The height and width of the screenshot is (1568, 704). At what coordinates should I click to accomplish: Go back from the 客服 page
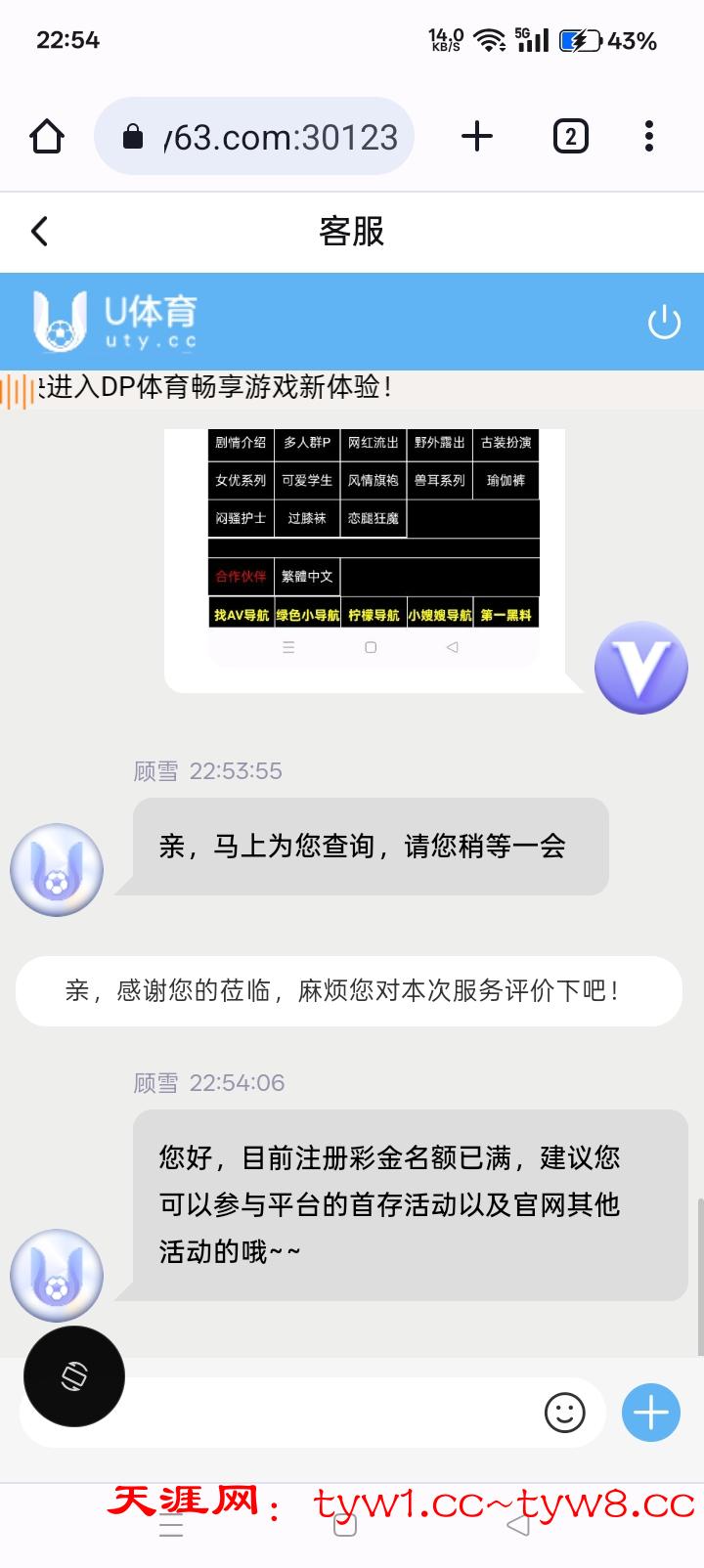(39, 232)
